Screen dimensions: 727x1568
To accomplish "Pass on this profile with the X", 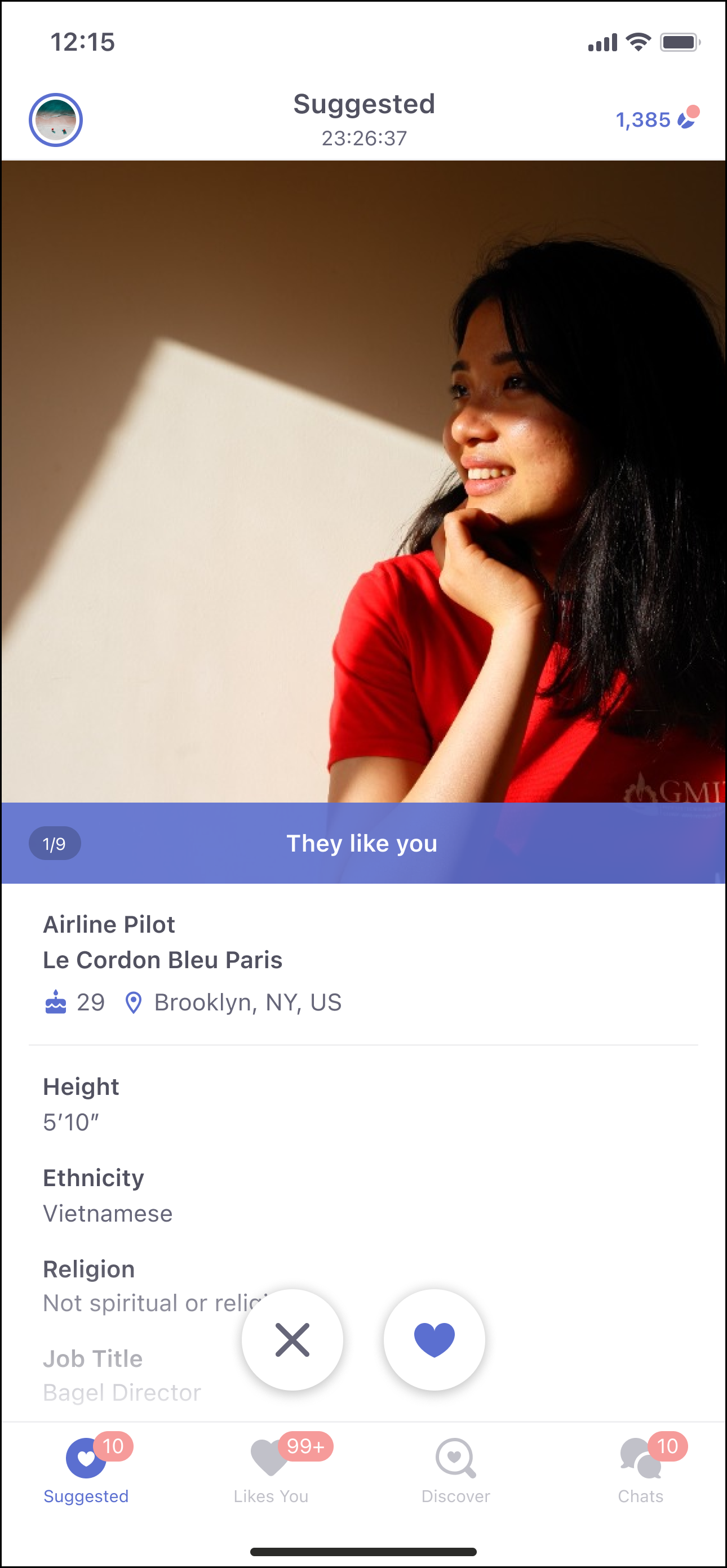I will pyautogui.click(x=292, y=1339).
